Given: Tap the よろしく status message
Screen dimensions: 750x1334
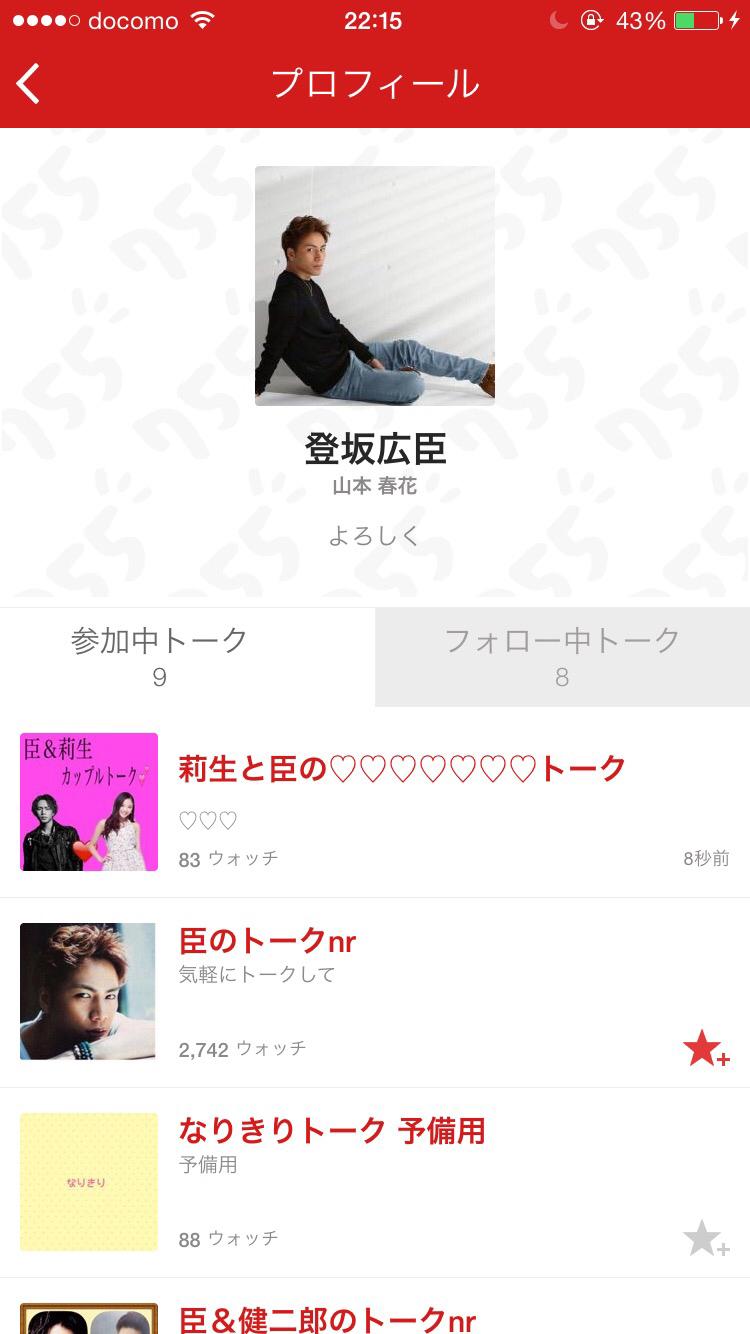Looking at the screenshot, I should 374,535.
